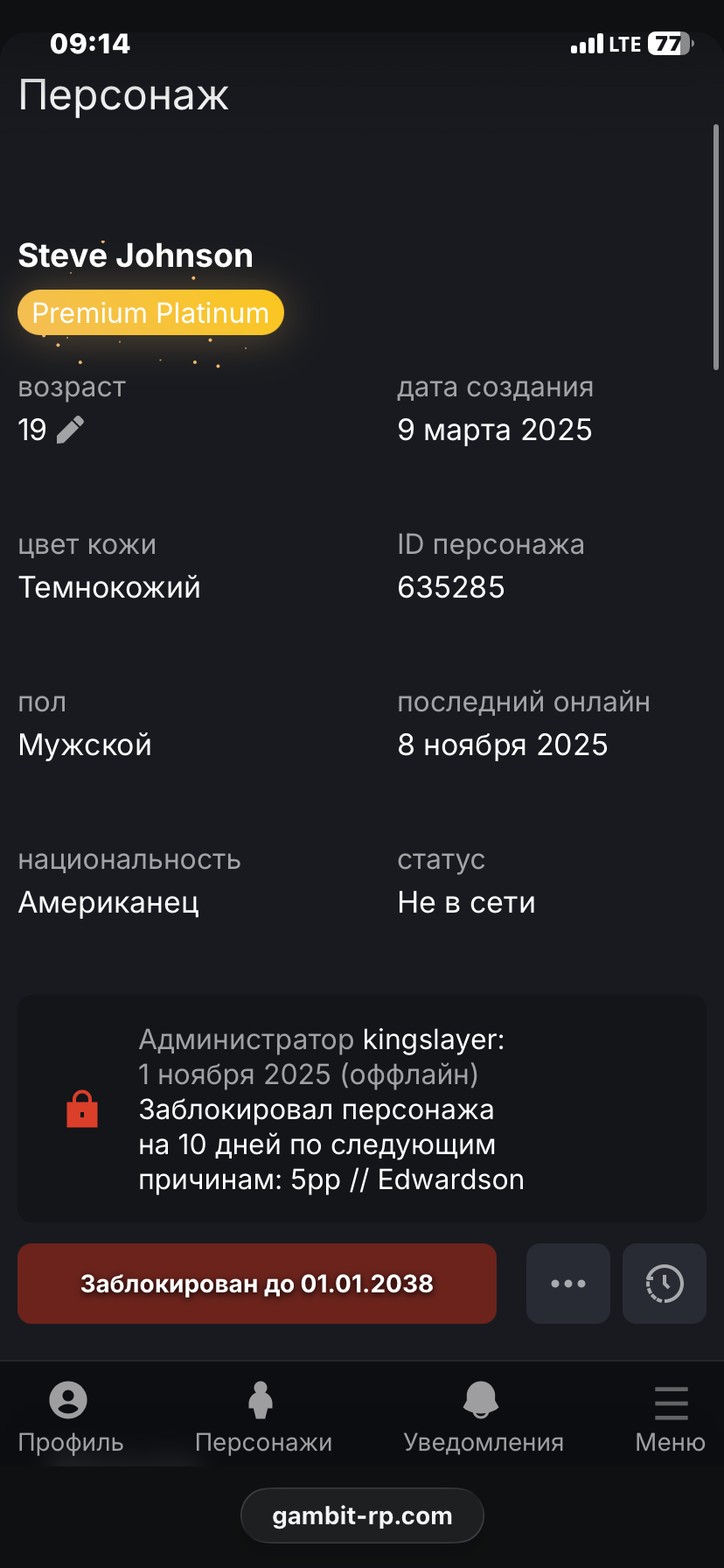Viewport: 724px width, 1568px height.
Task: Open the Уведомления tab
Action: click(483, 1417)
